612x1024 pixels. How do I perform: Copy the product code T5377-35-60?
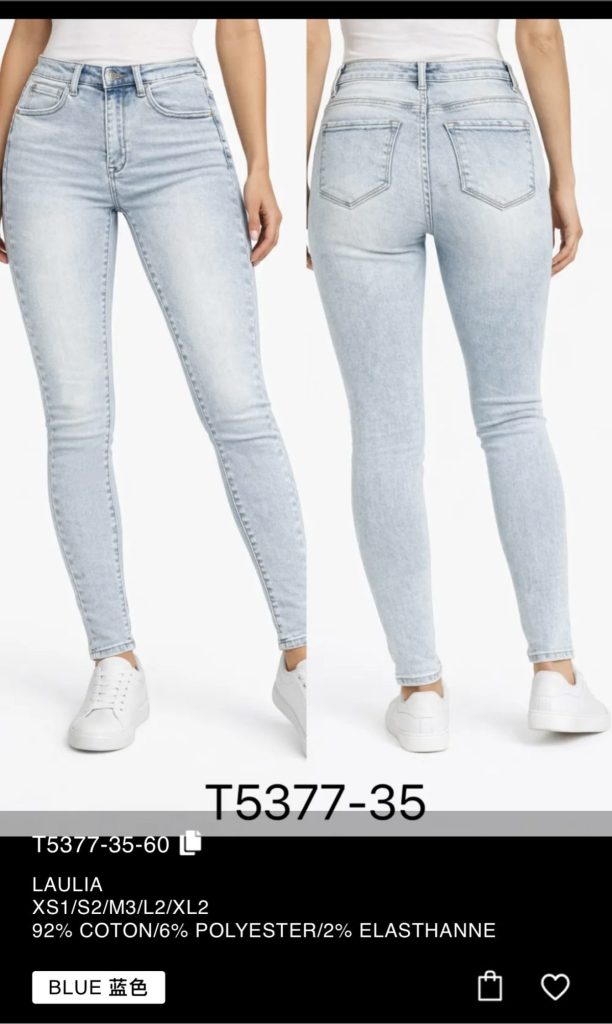pos(190,843)
